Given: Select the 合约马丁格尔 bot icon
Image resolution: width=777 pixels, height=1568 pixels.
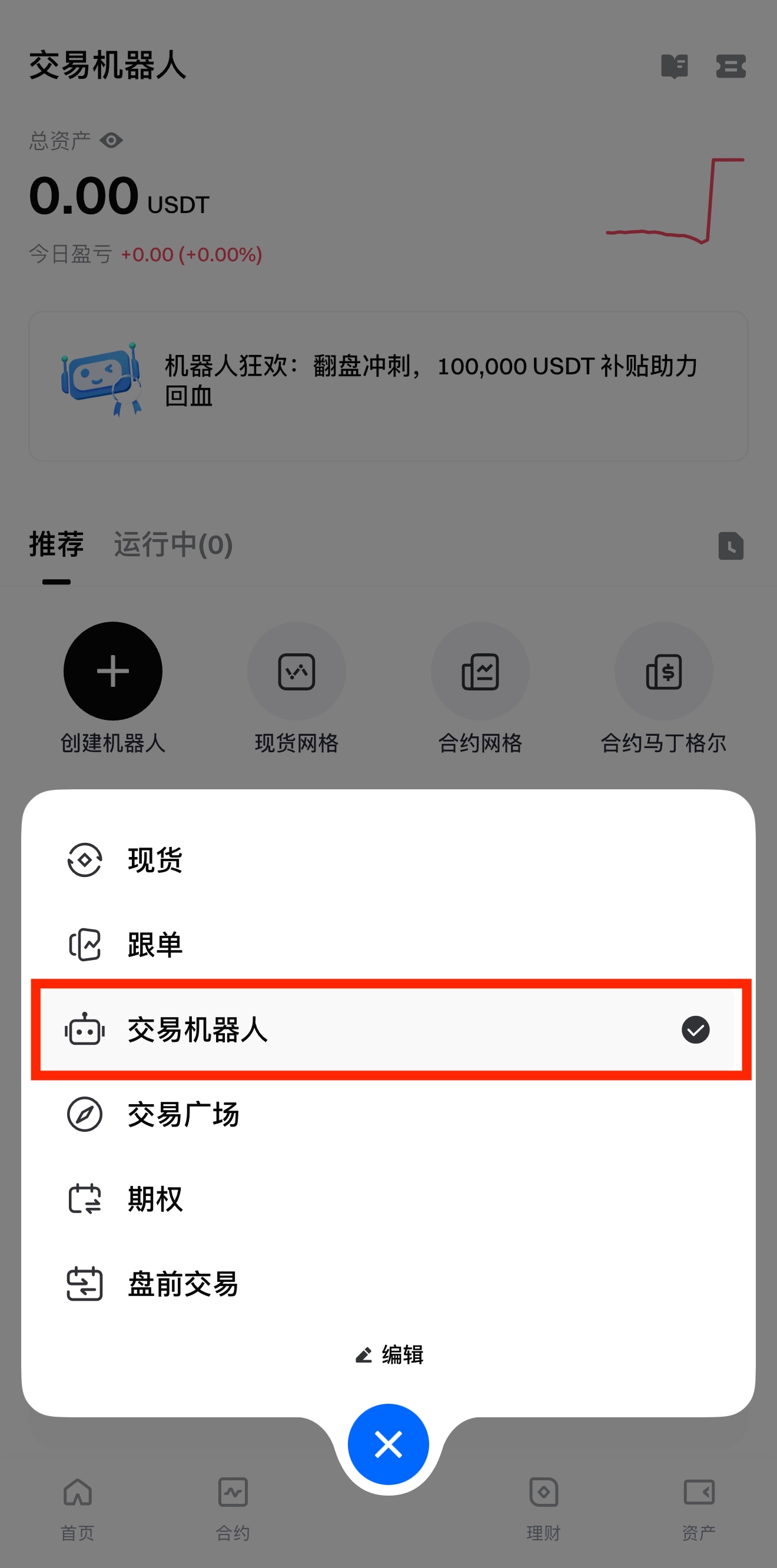Looking at the screenshot, I should [664, 672].
